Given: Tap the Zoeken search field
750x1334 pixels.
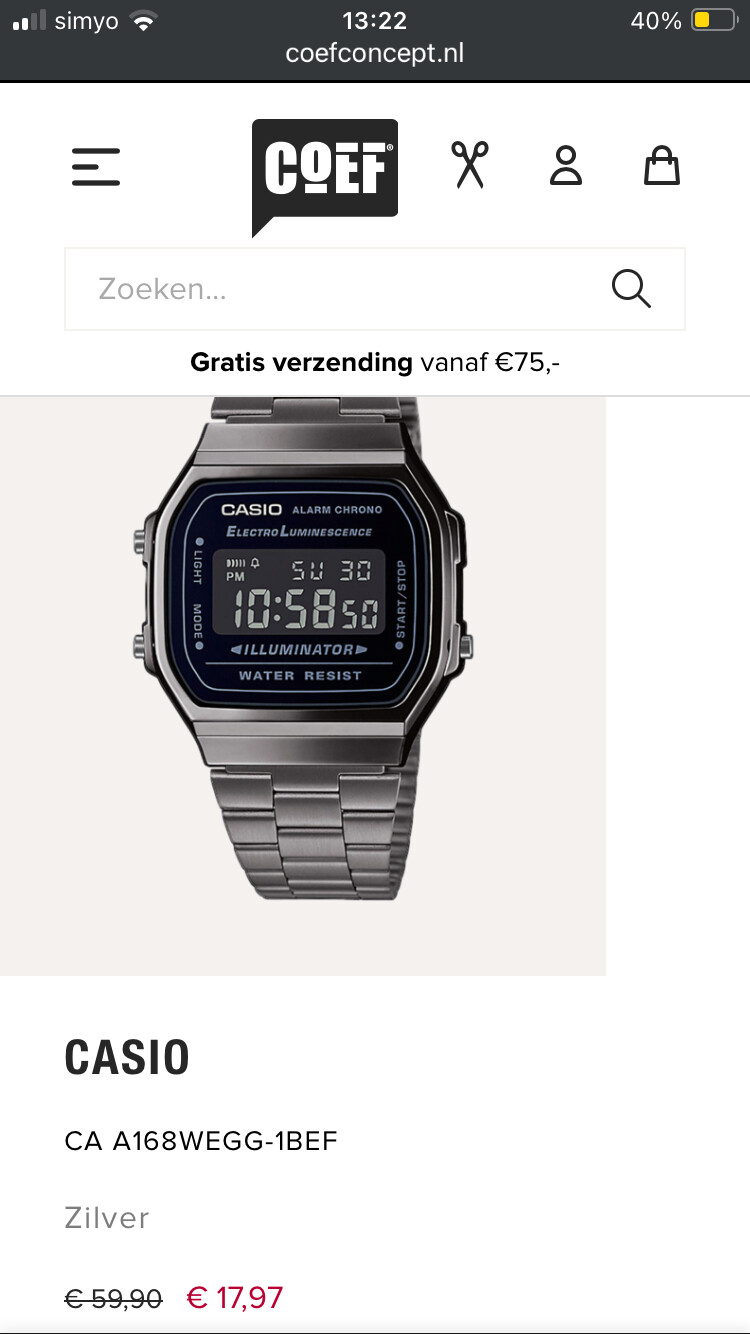Looking at the screenshot, I should pos(375,289).
